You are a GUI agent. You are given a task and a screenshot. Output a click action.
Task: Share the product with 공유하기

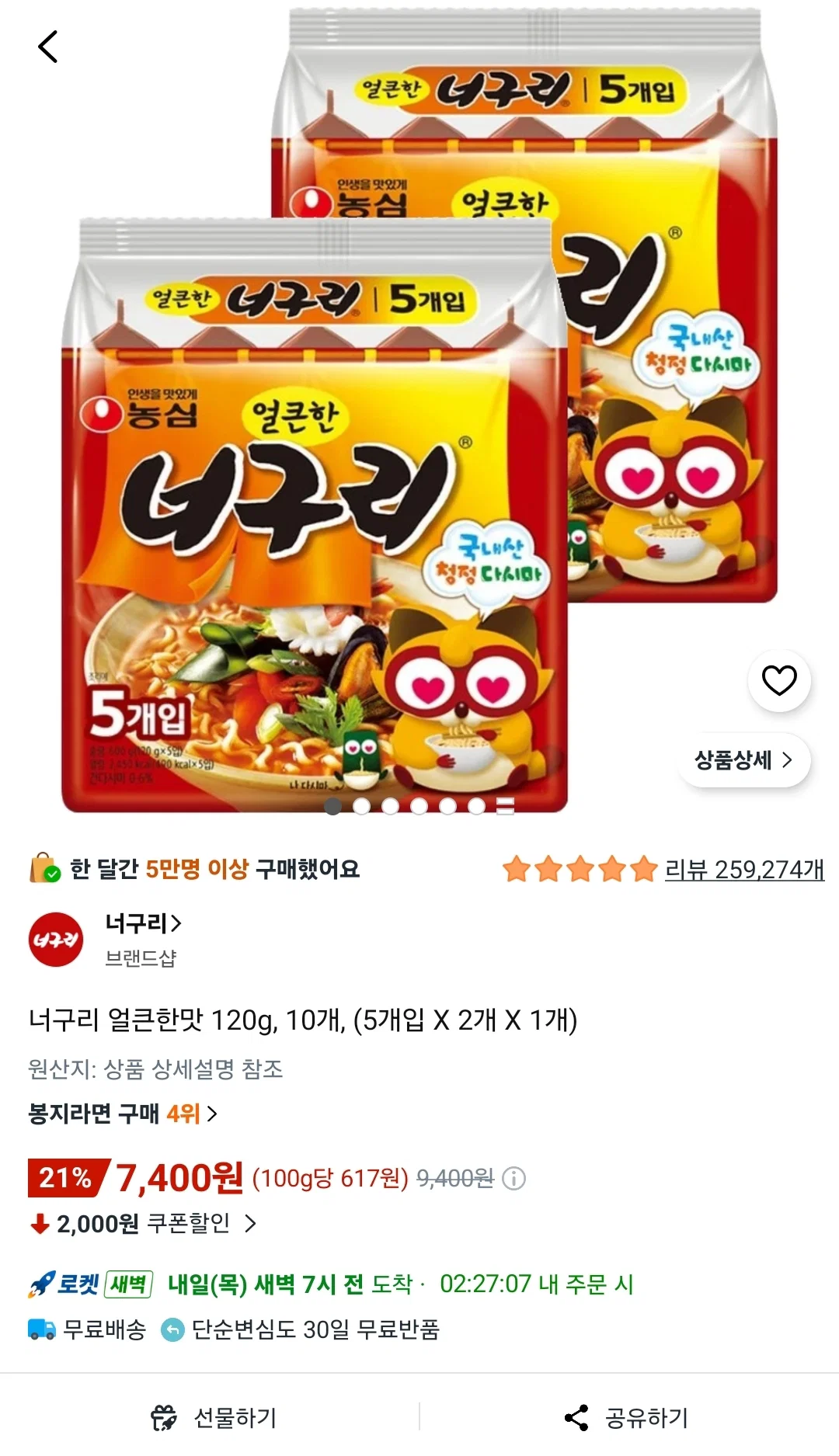click(x=626, y=1417)
